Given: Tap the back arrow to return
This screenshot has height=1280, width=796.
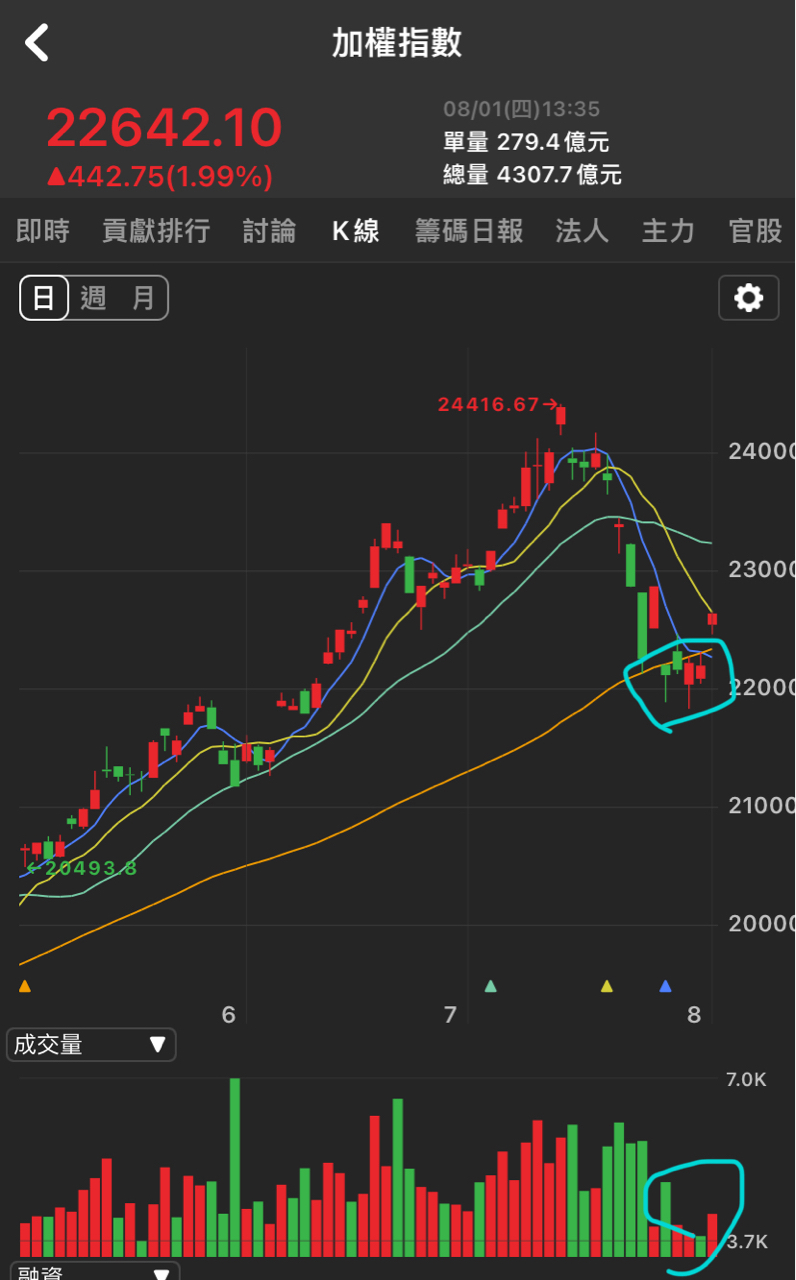Looking at the screenshot, I should click(x=37, y=44).
